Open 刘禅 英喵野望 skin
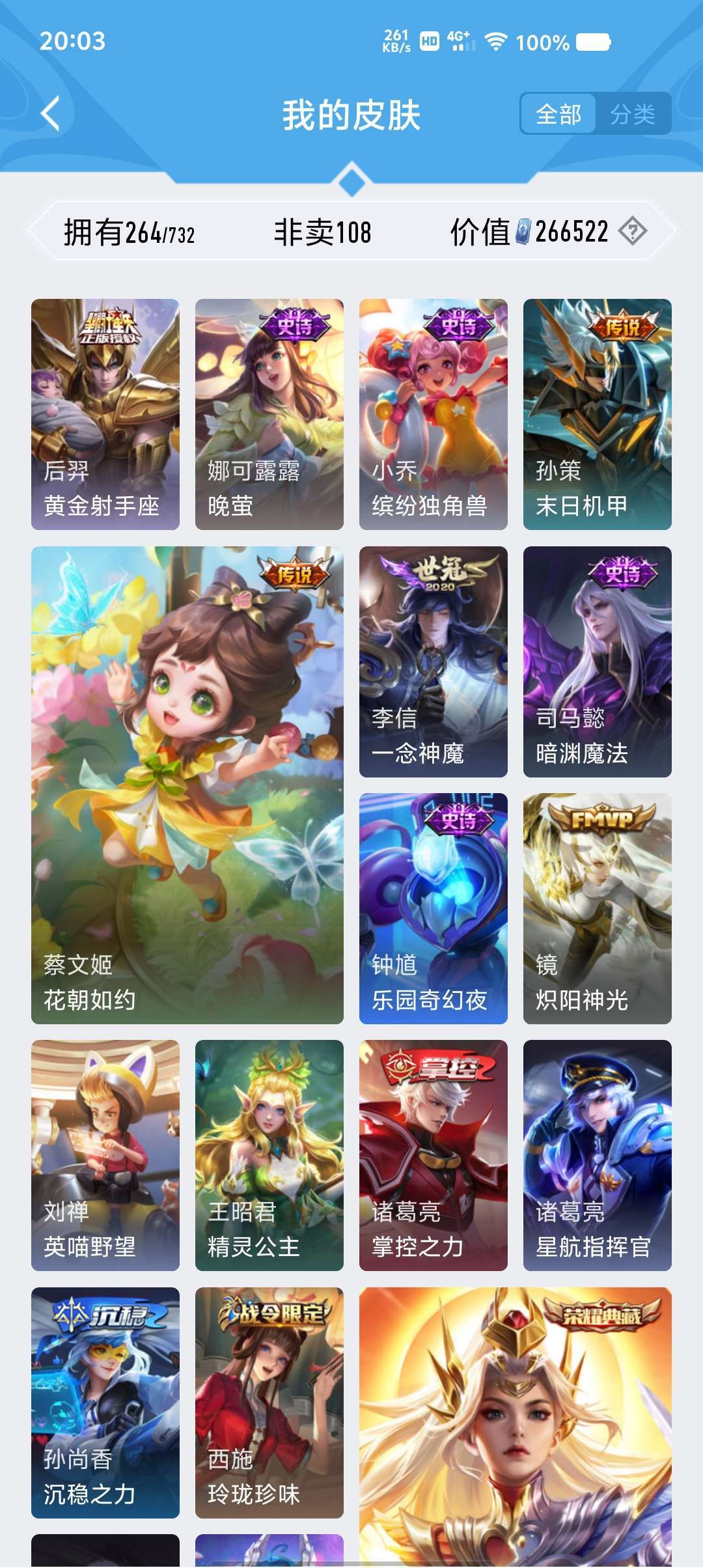The height and width of the screenshot is (1568, 703). [x=105, y=1155]
